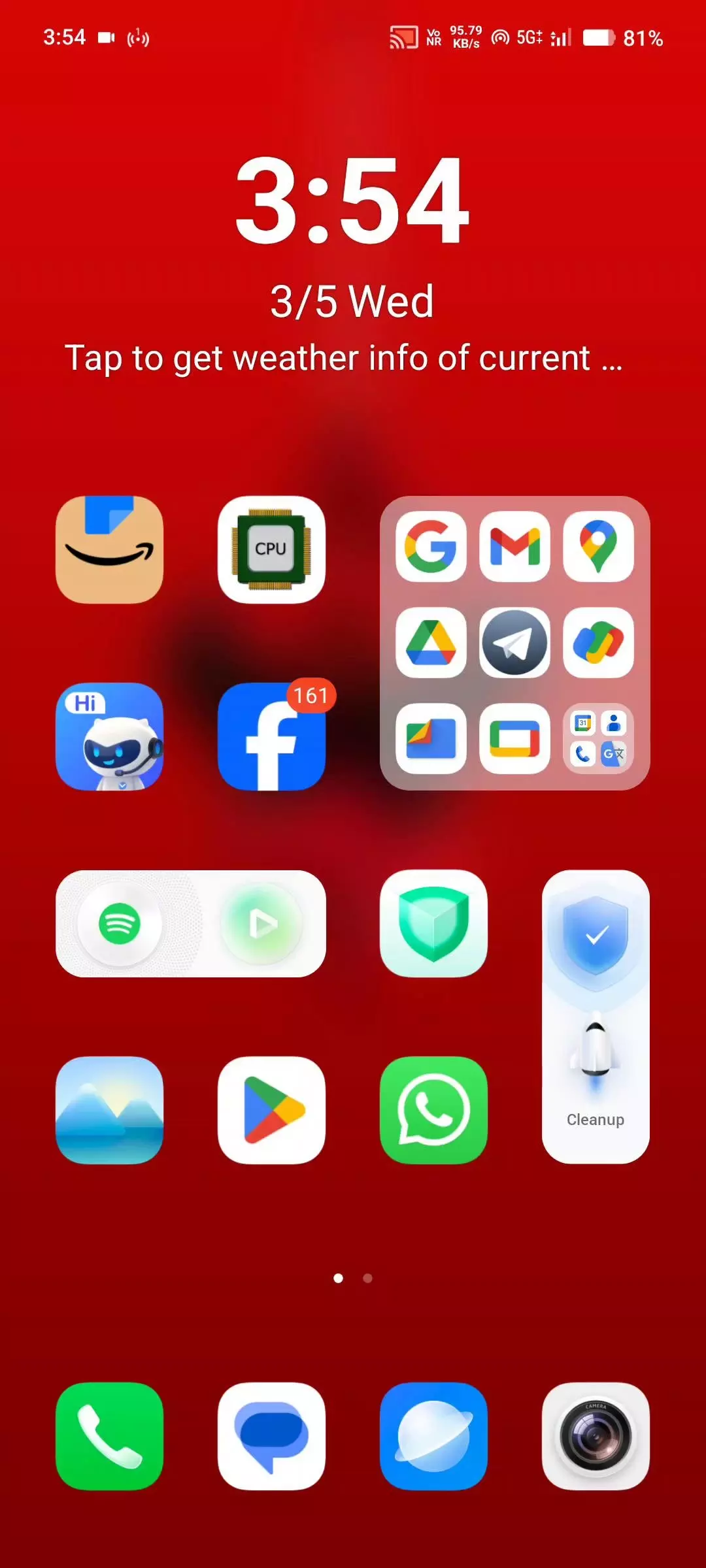The height and width of the screenshot is (1568, 706).
Task: Launch Google Maps from the folder
Action: pos(598,546)
